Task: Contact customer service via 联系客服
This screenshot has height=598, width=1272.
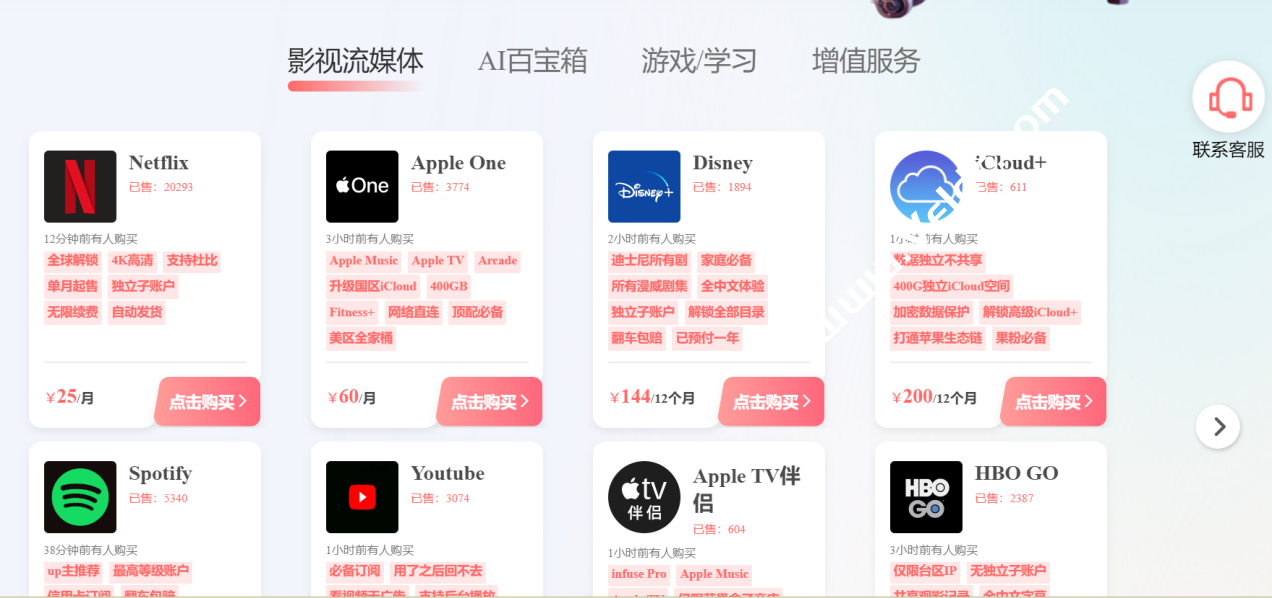Action: tap(1228, 111)
